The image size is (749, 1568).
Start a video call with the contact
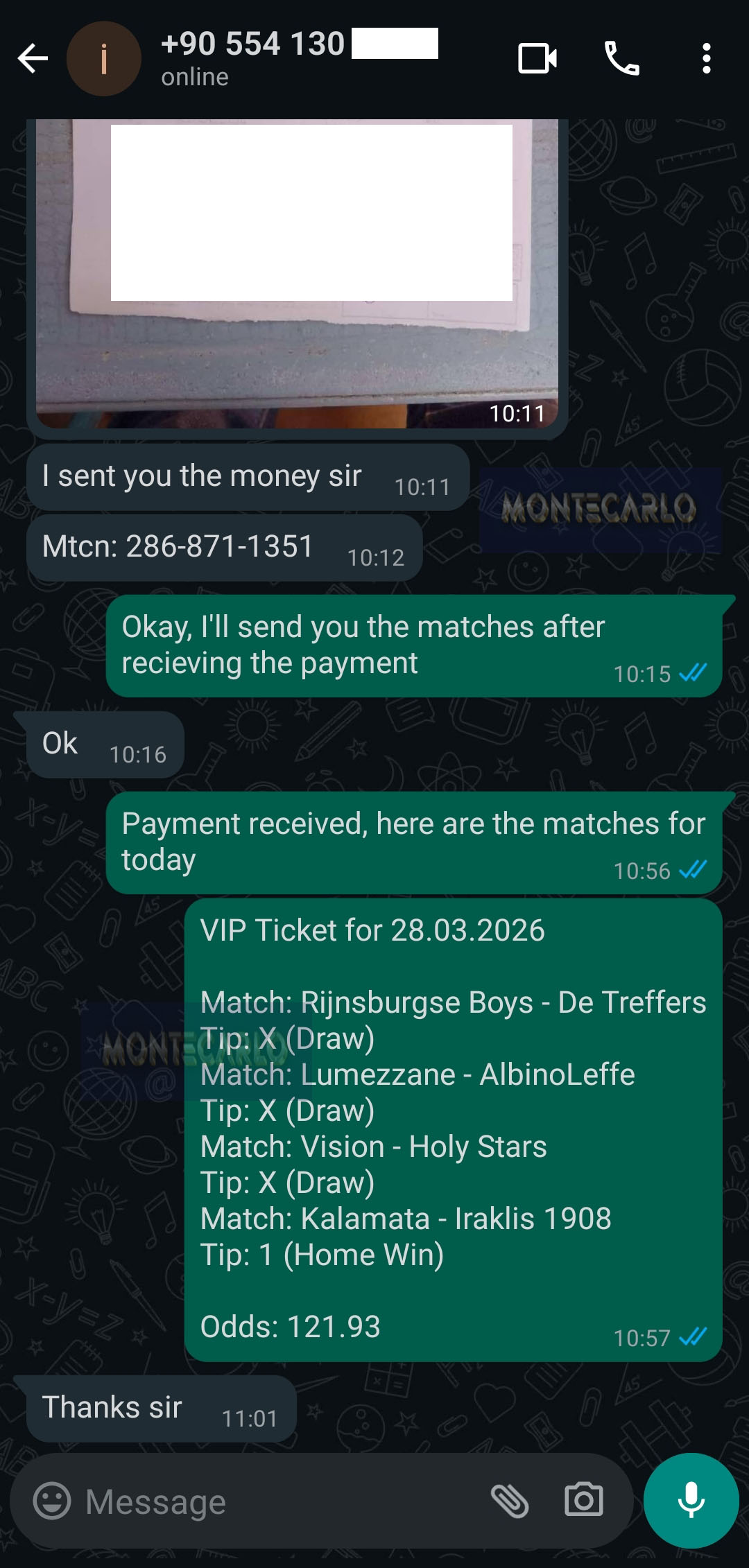coord(535,59)
